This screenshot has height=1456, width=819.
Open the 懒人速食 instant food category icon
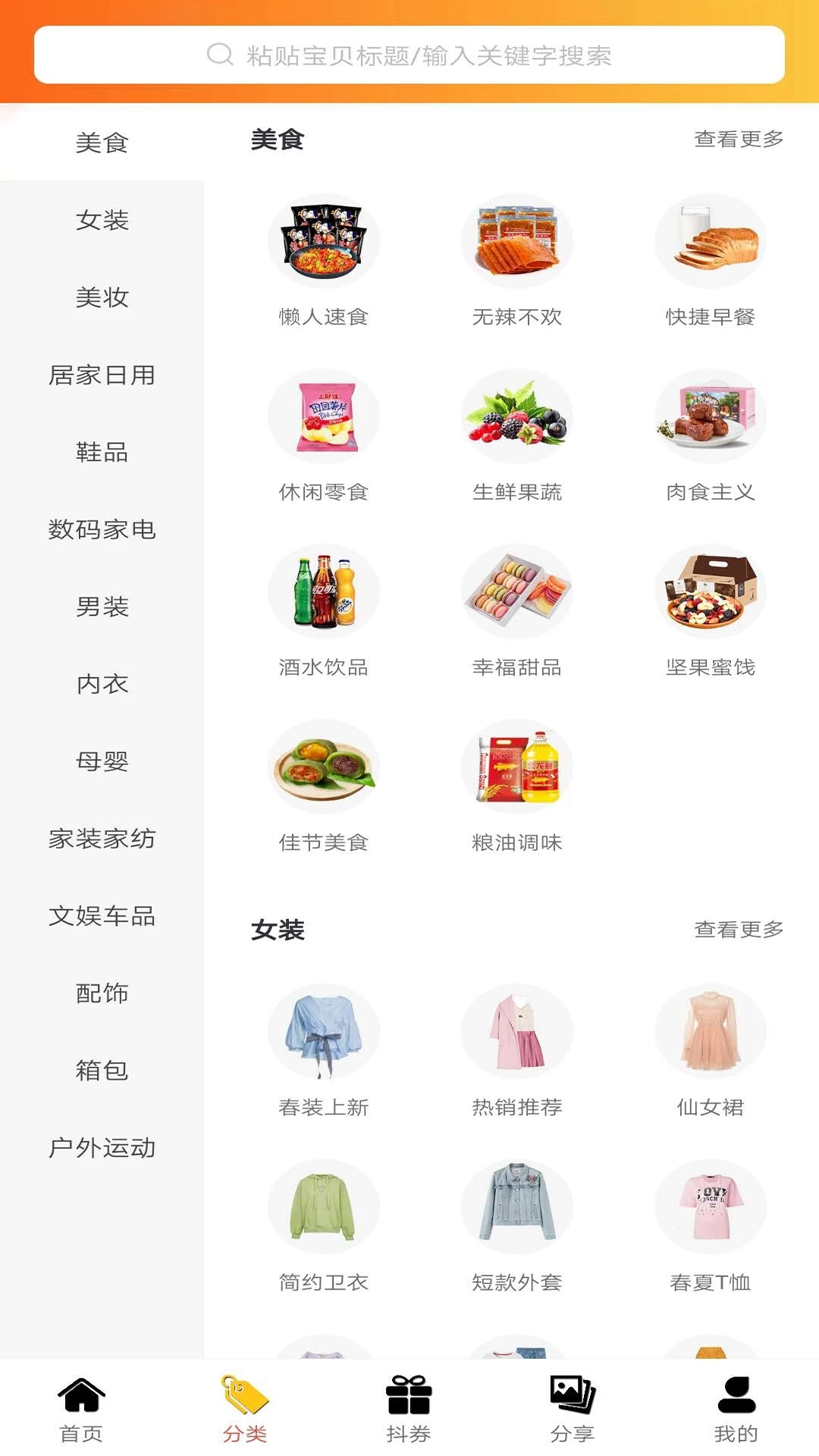coord(324,239)
